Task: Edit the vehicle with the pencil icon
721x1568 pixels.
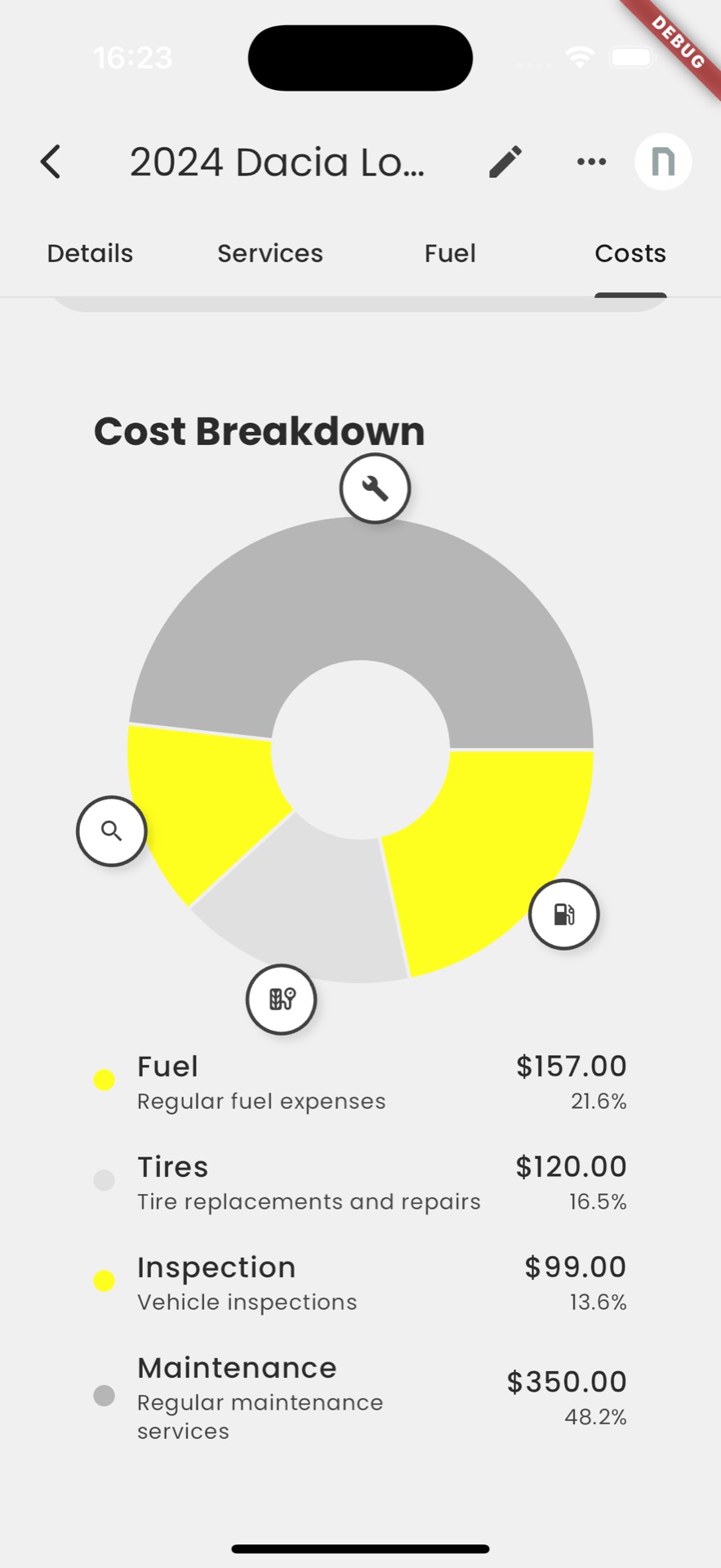Action: 505,162
